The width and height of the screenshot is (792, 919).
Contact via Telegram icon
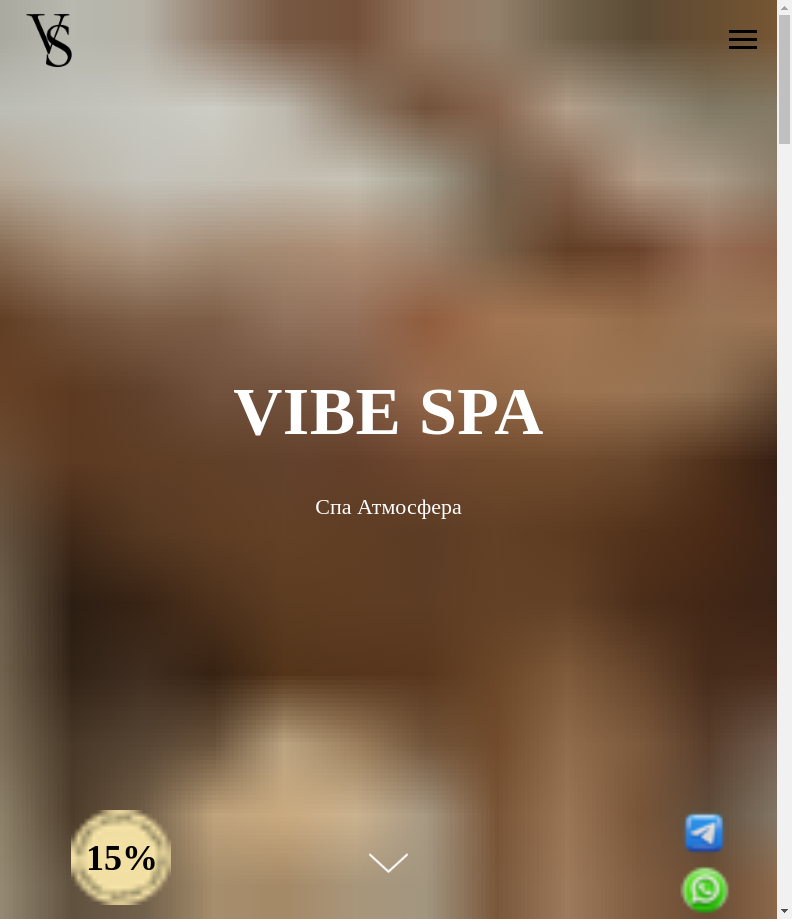[704, 832]
